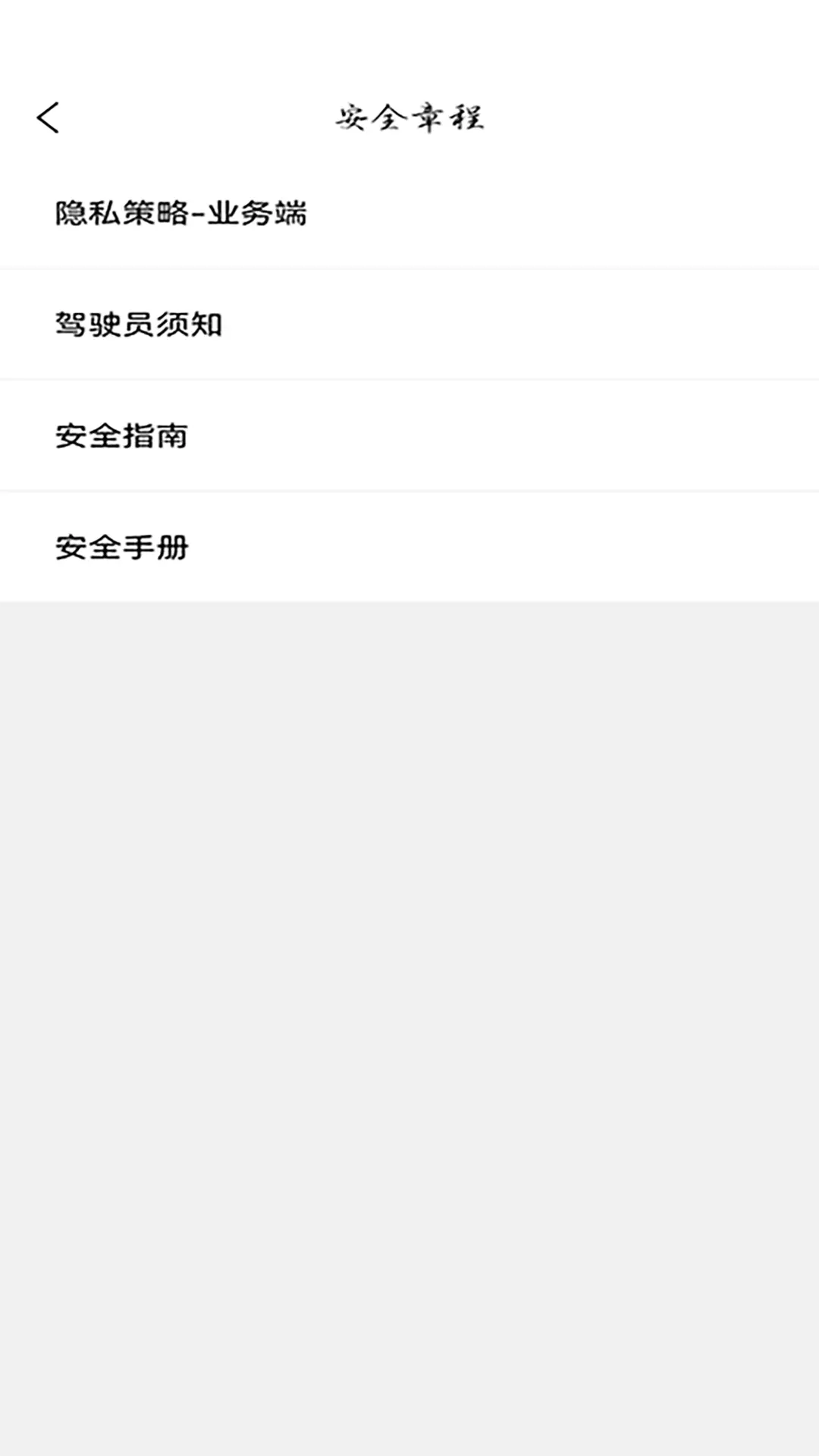Go back using the top-left arrow
The width and height of the screenshot is (819, 1456).
coord(48,118)
